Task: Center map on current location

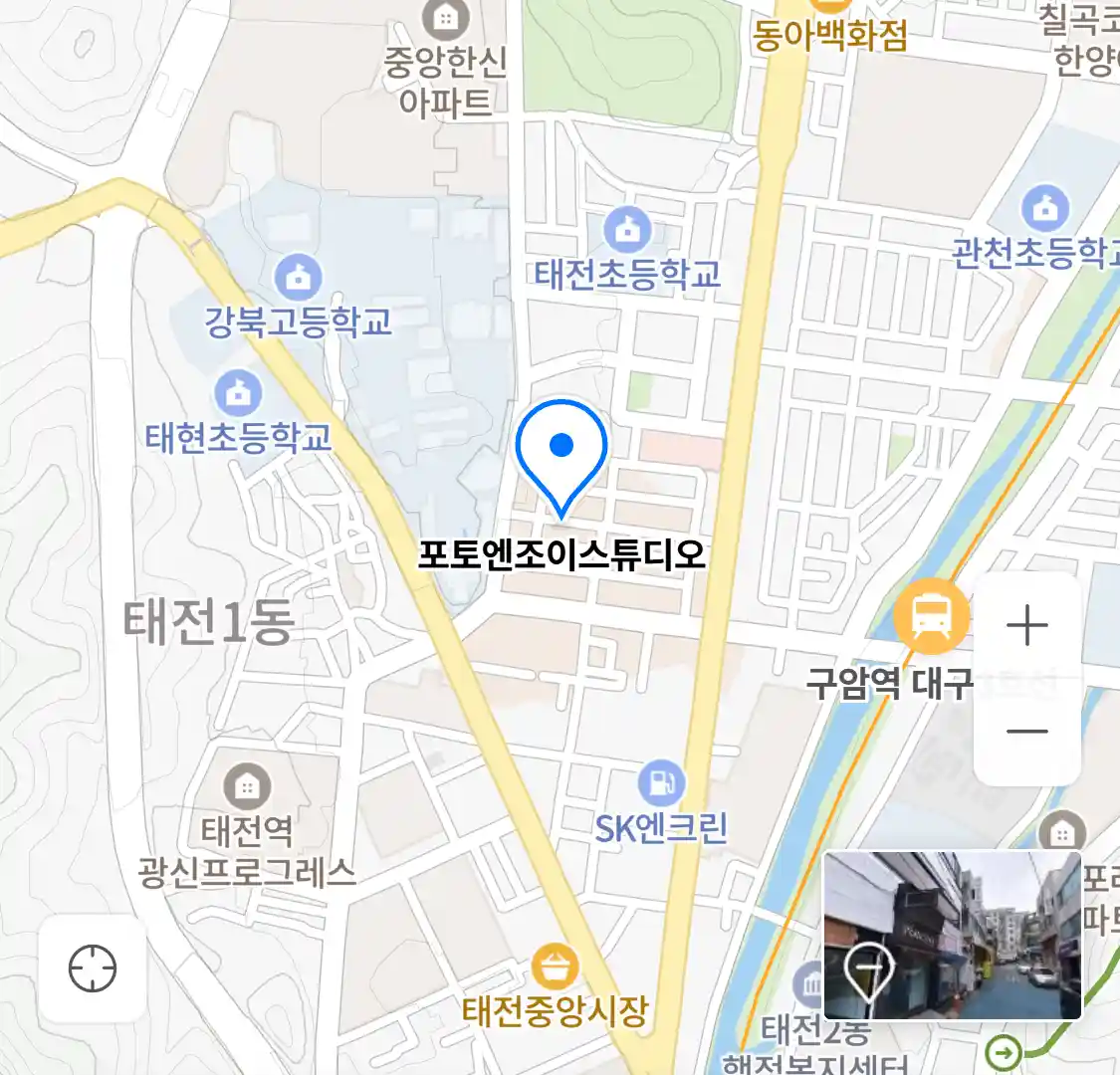Action: (93, 967)
